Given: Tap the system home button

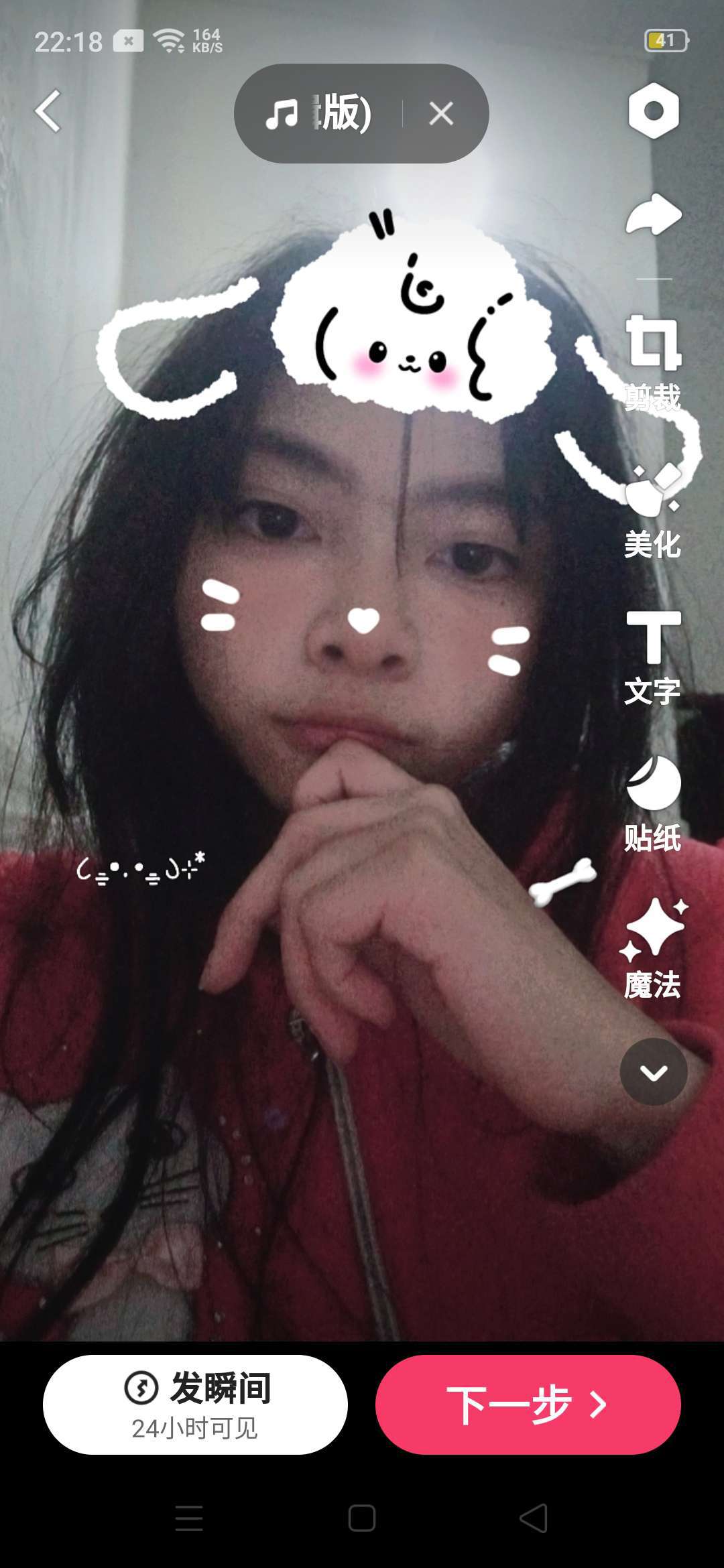Looking at the screenshot, I should pyautogui.click(x=362, y=1518).
